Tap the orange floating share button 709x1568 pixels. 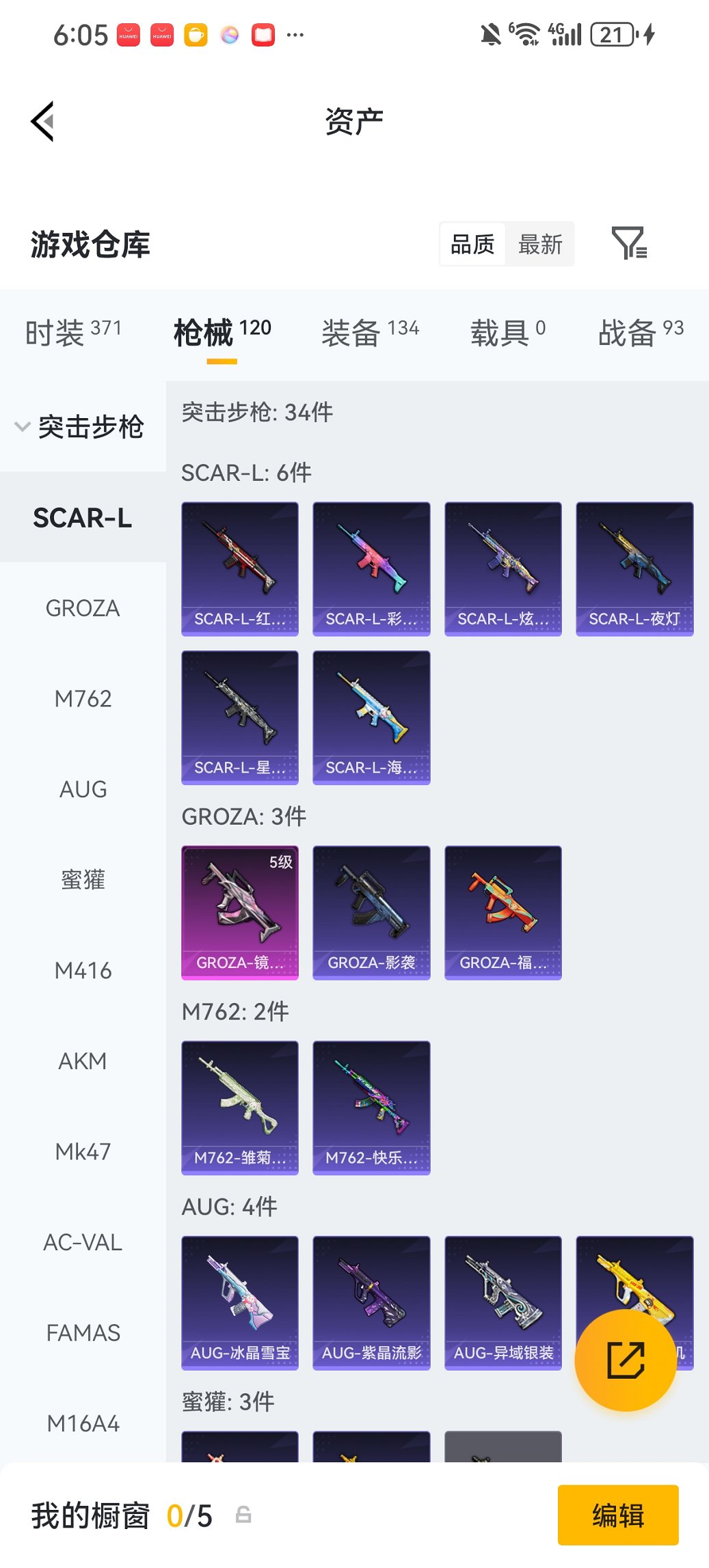click(625, 1360)
